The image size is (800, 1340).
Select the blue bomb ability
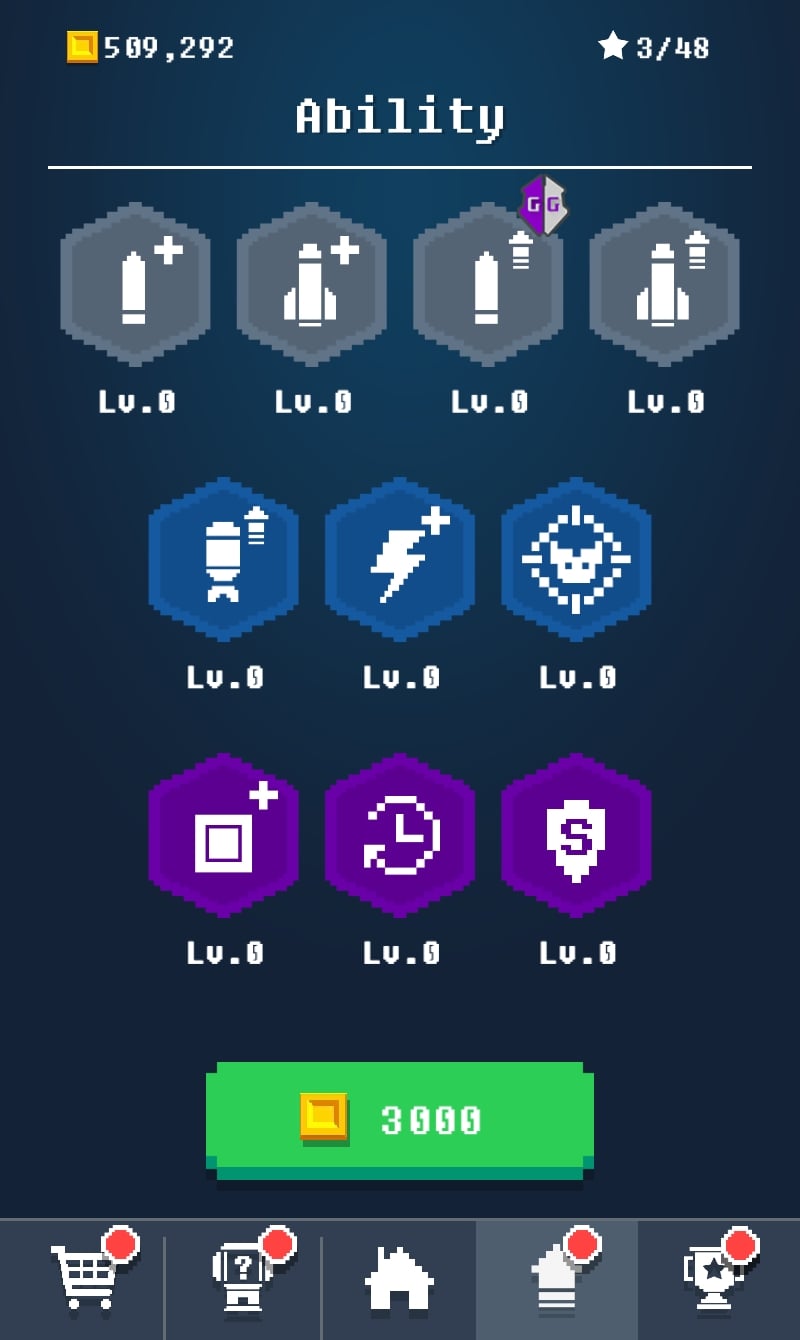coord(224,560)
